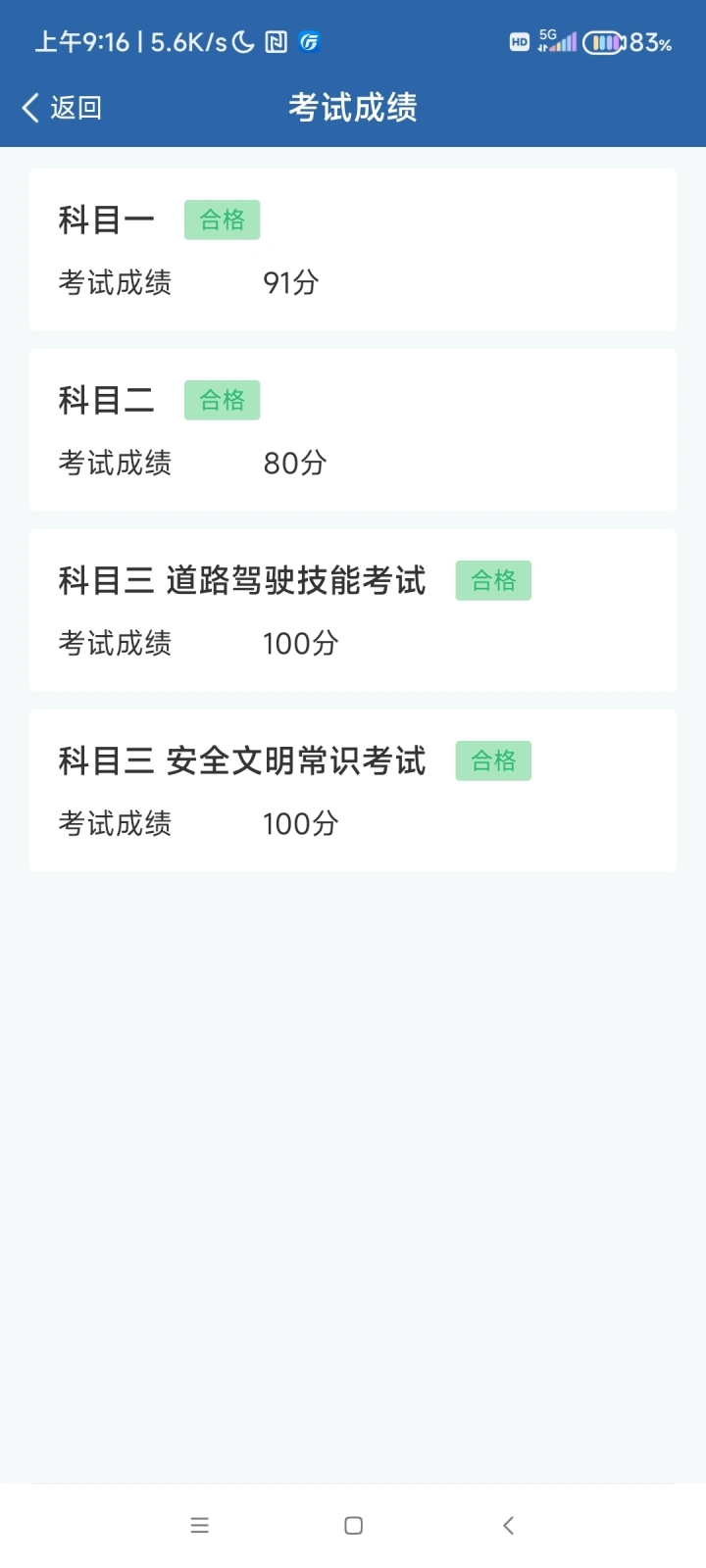Open the system recent apps menu
This screenshot has height=1568, width=706.
click(199, 1525)
